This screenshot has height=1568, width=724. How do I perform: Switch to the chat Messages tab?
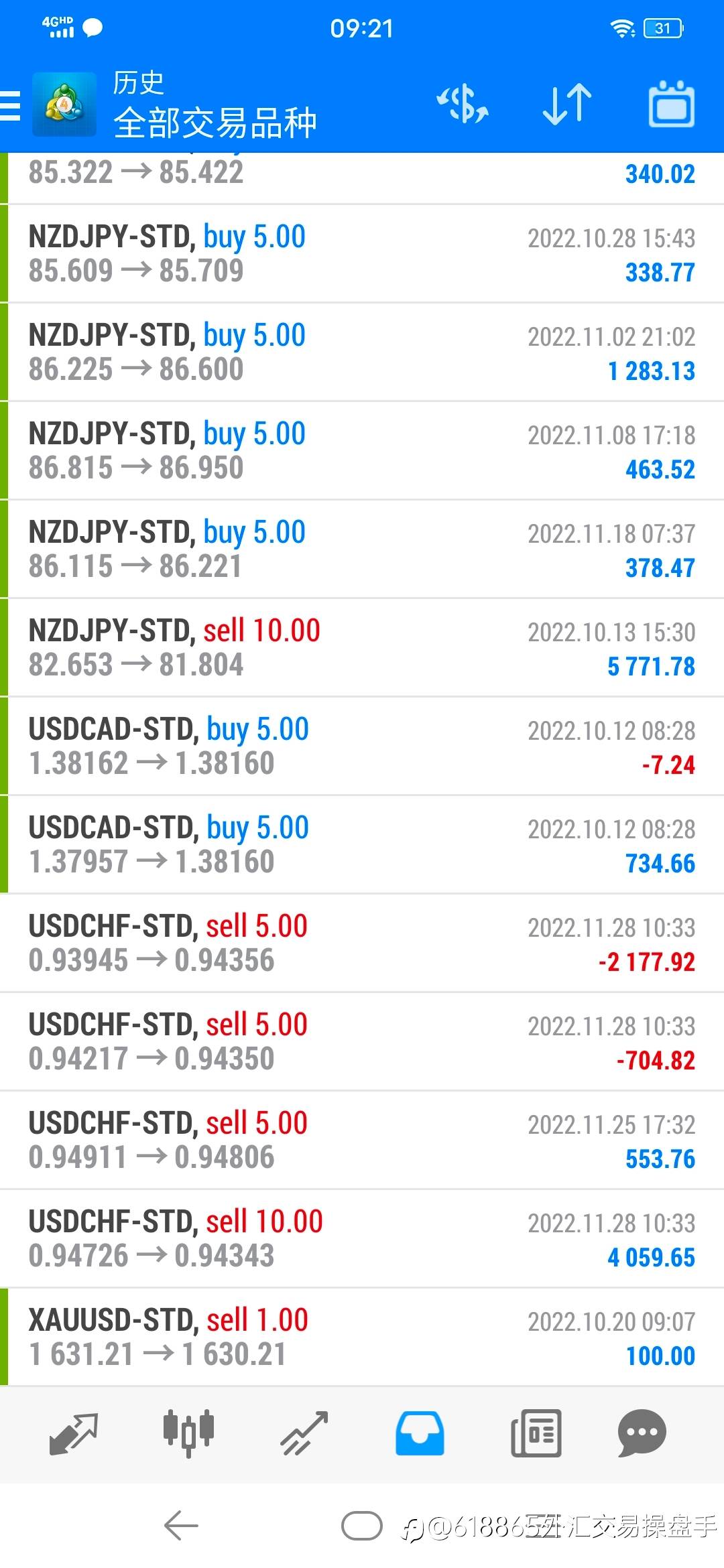pyautogui.click(x=642, y=1433)
